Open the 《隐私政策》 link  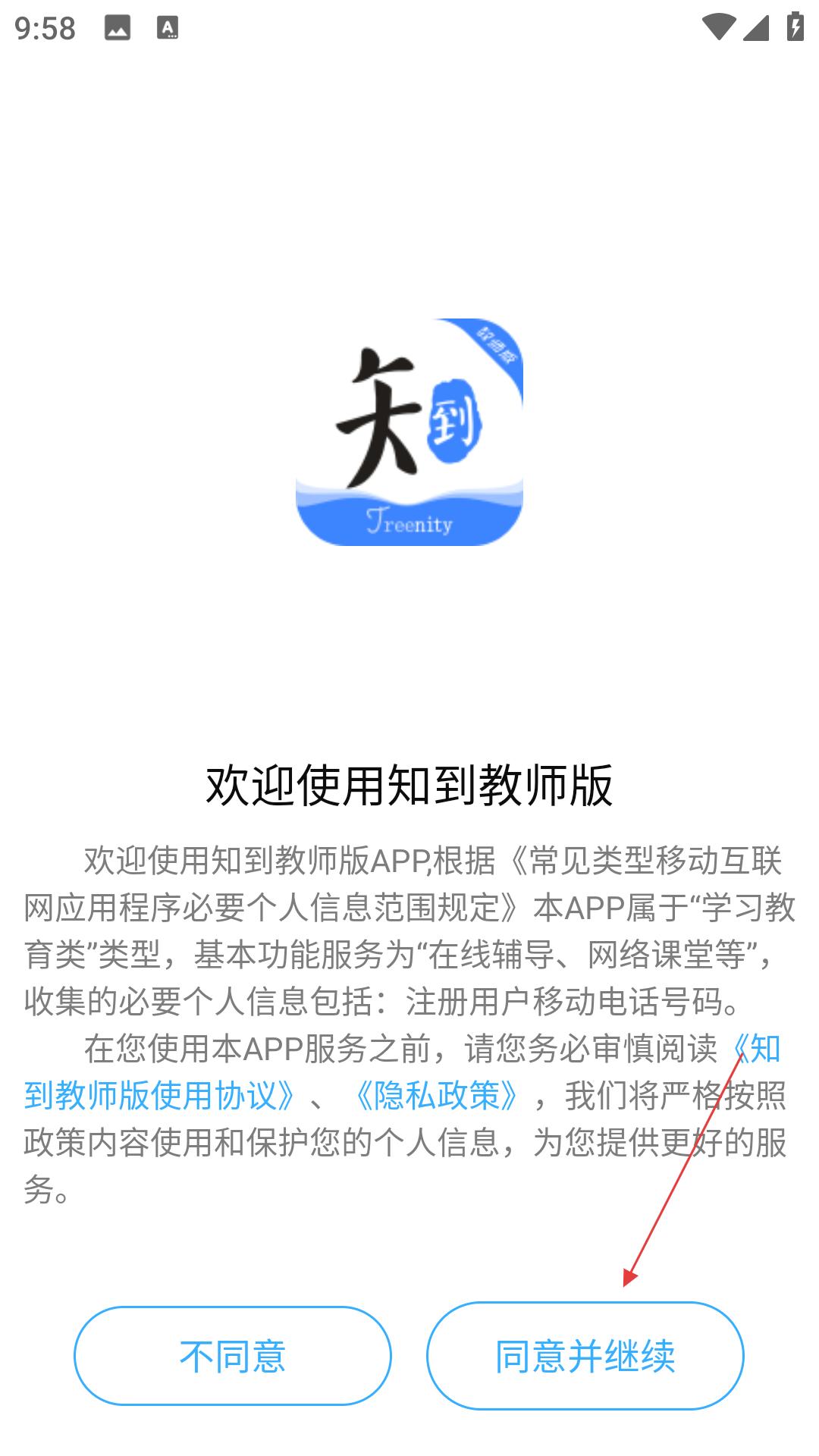[x=437, y=1095]
